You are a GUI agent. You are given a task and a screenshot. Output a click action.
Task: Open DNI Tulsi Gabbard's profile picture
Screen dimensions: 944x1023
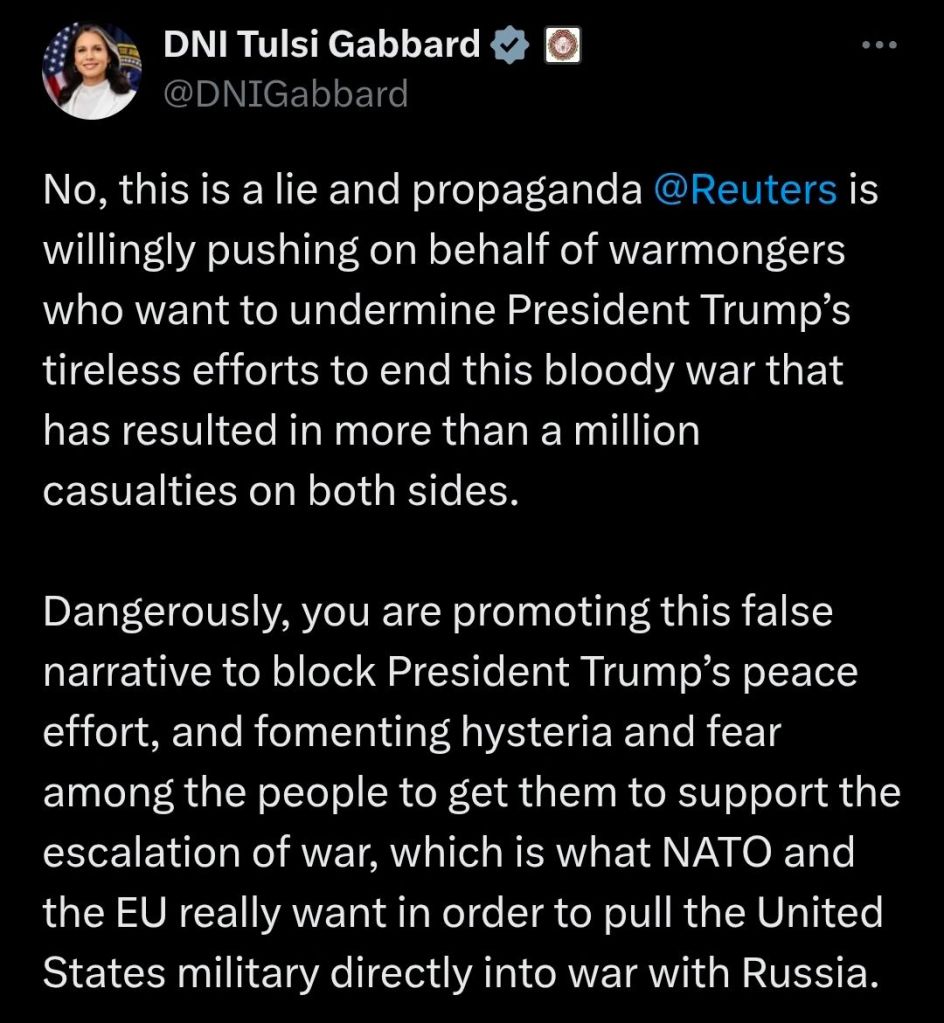pos(91,70)
